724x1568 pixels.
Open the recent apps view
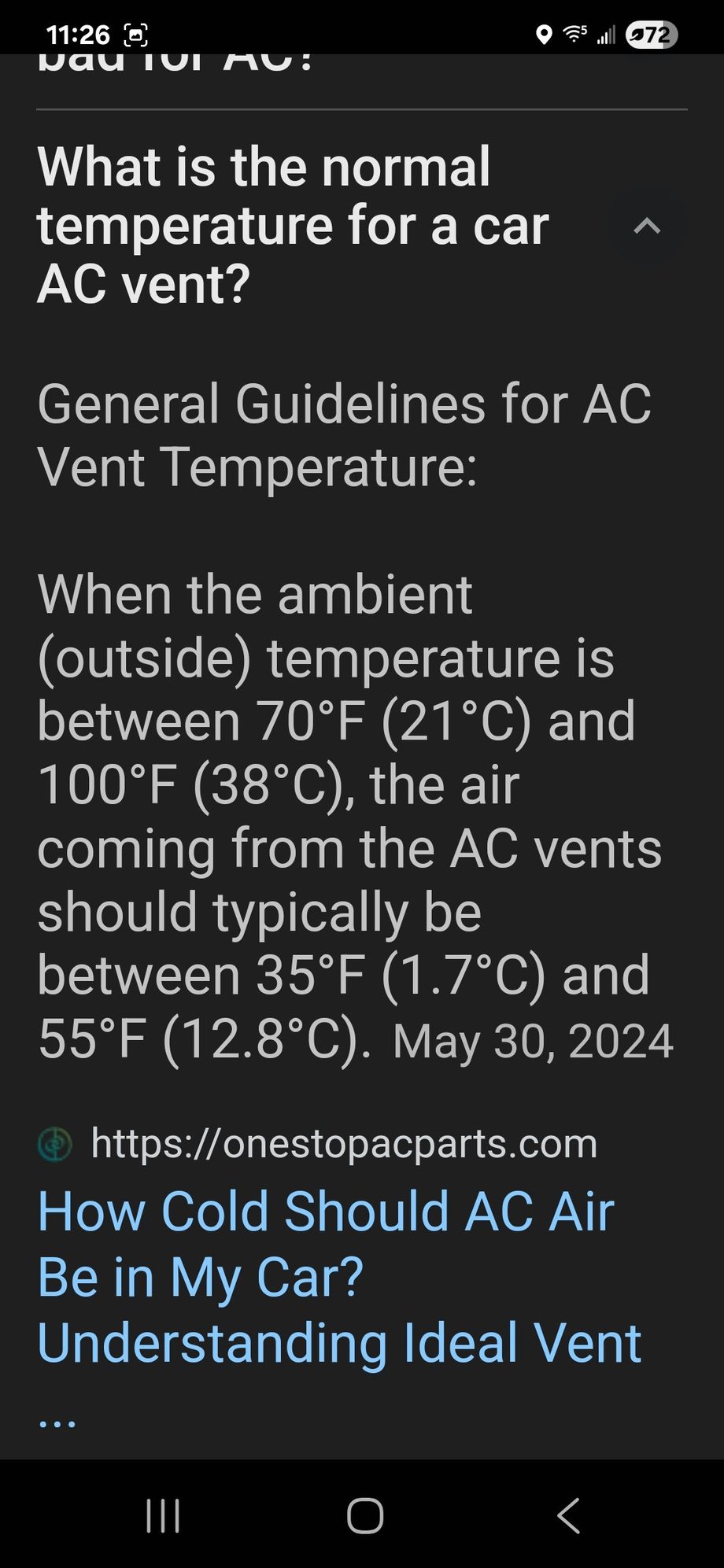pos(163,1515)
